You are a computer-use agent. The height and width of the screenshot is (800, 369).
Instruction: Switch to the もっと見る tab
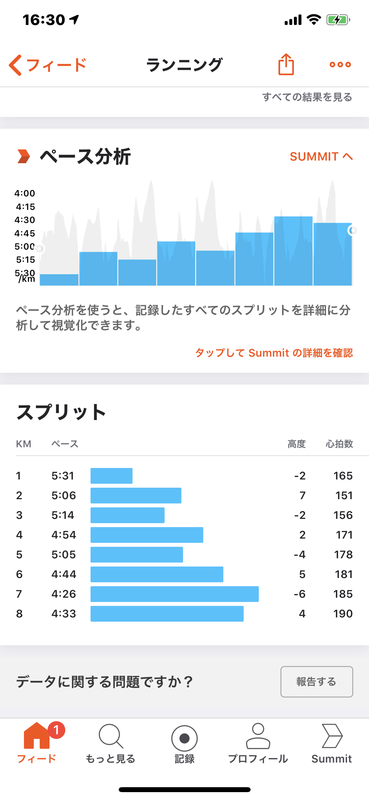(x=111, y=743)
